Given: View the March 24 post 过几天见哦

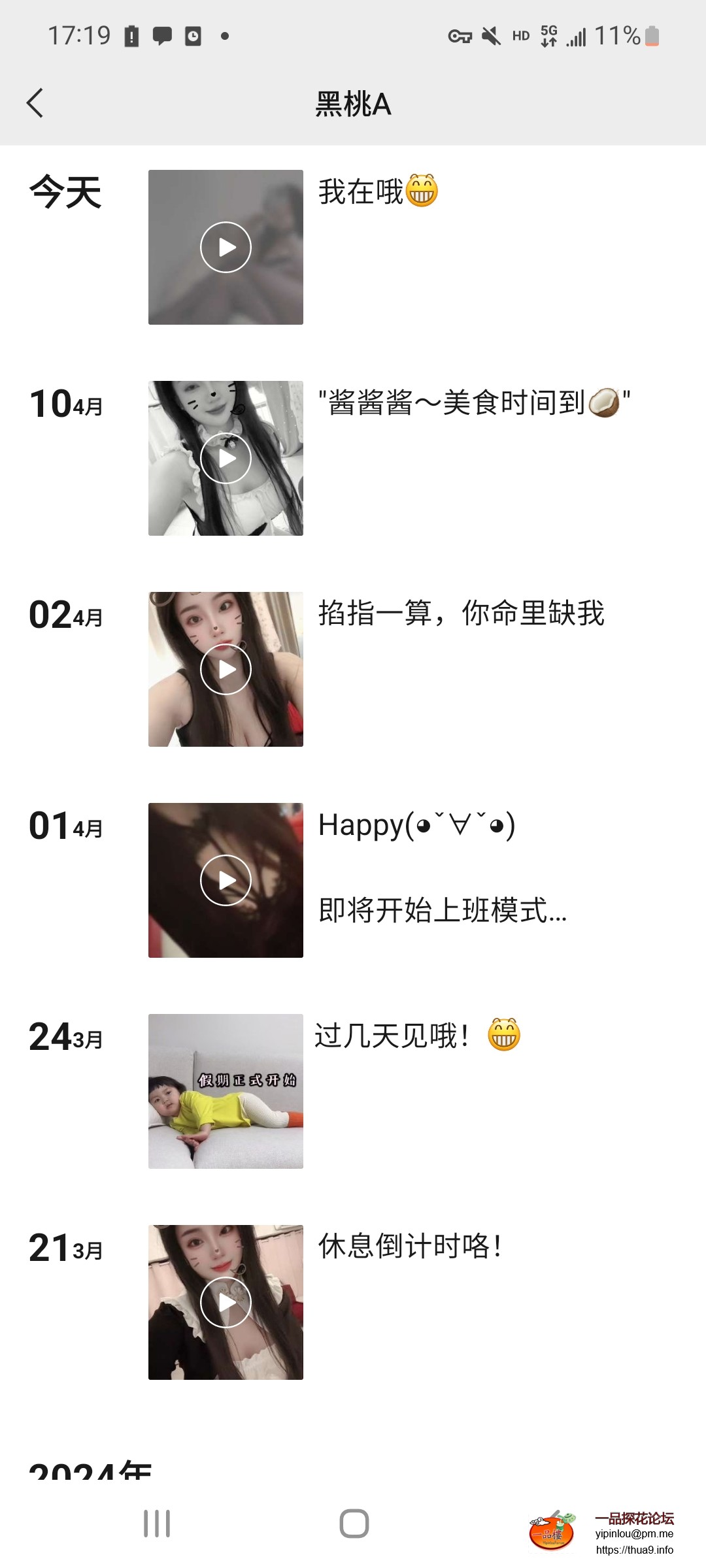Looking at the screenshot, I should 226,1091.
